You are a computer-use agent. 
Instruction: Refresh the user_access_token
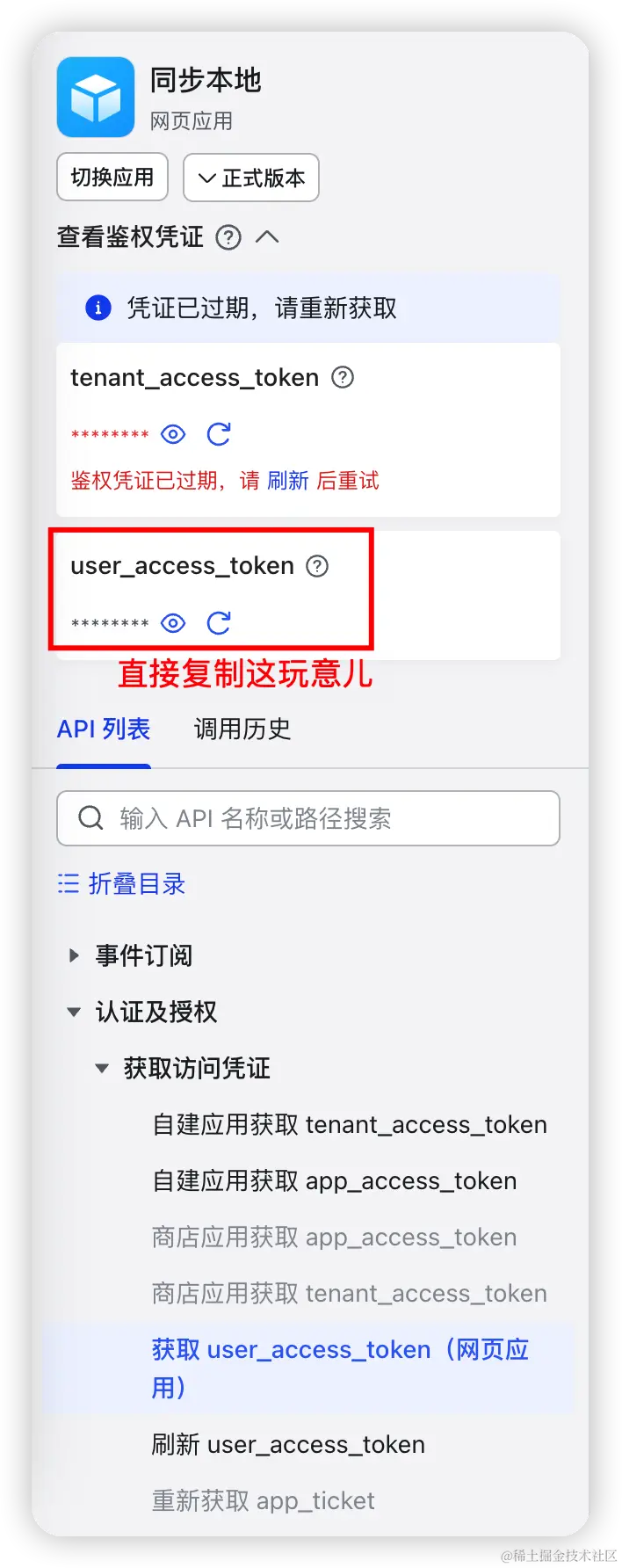(x=219, y=623)
